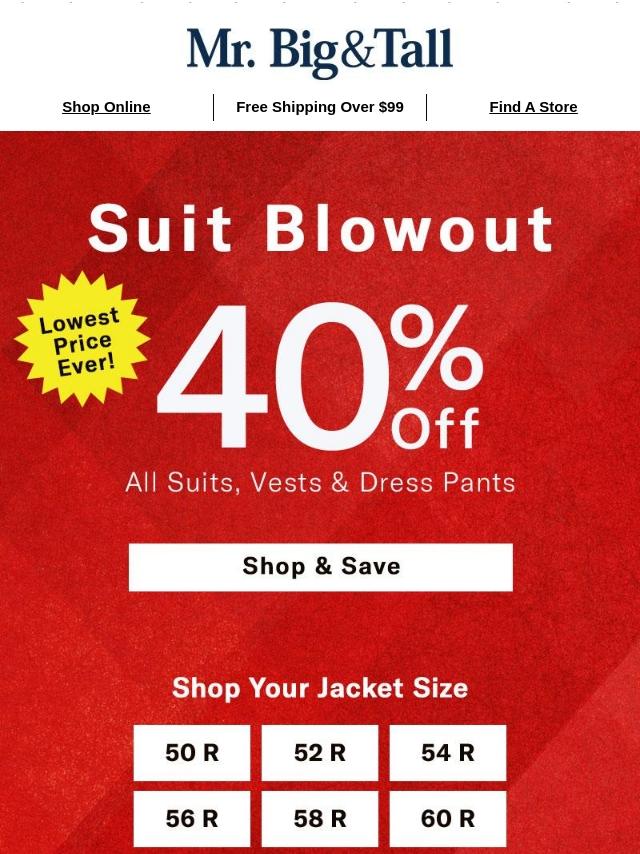Shop jacket size 60 R
Image resolution: width=640 pixels, height=854 pixels.
pos(448,819)
